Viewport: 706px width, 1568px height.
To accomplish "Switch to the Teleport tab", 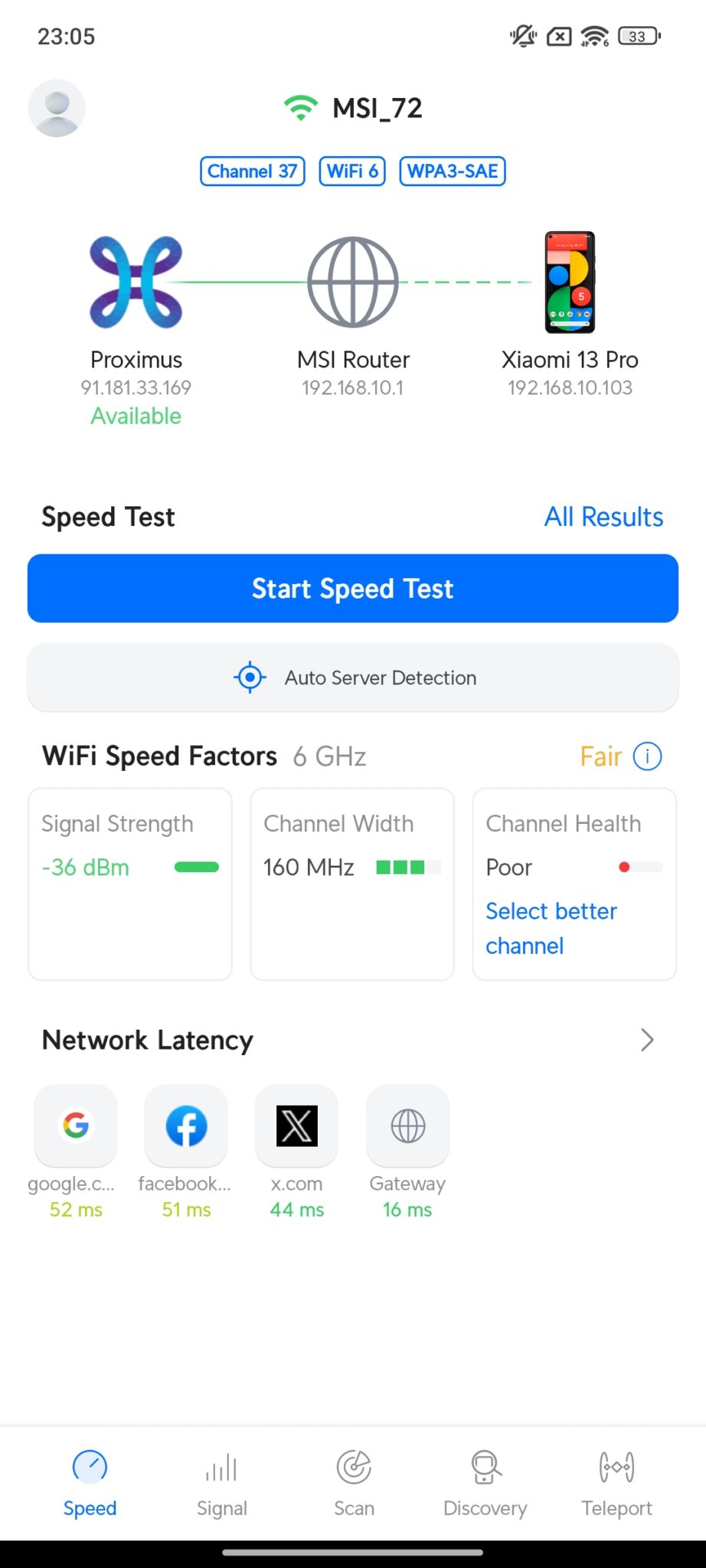I will [616, 1484].
